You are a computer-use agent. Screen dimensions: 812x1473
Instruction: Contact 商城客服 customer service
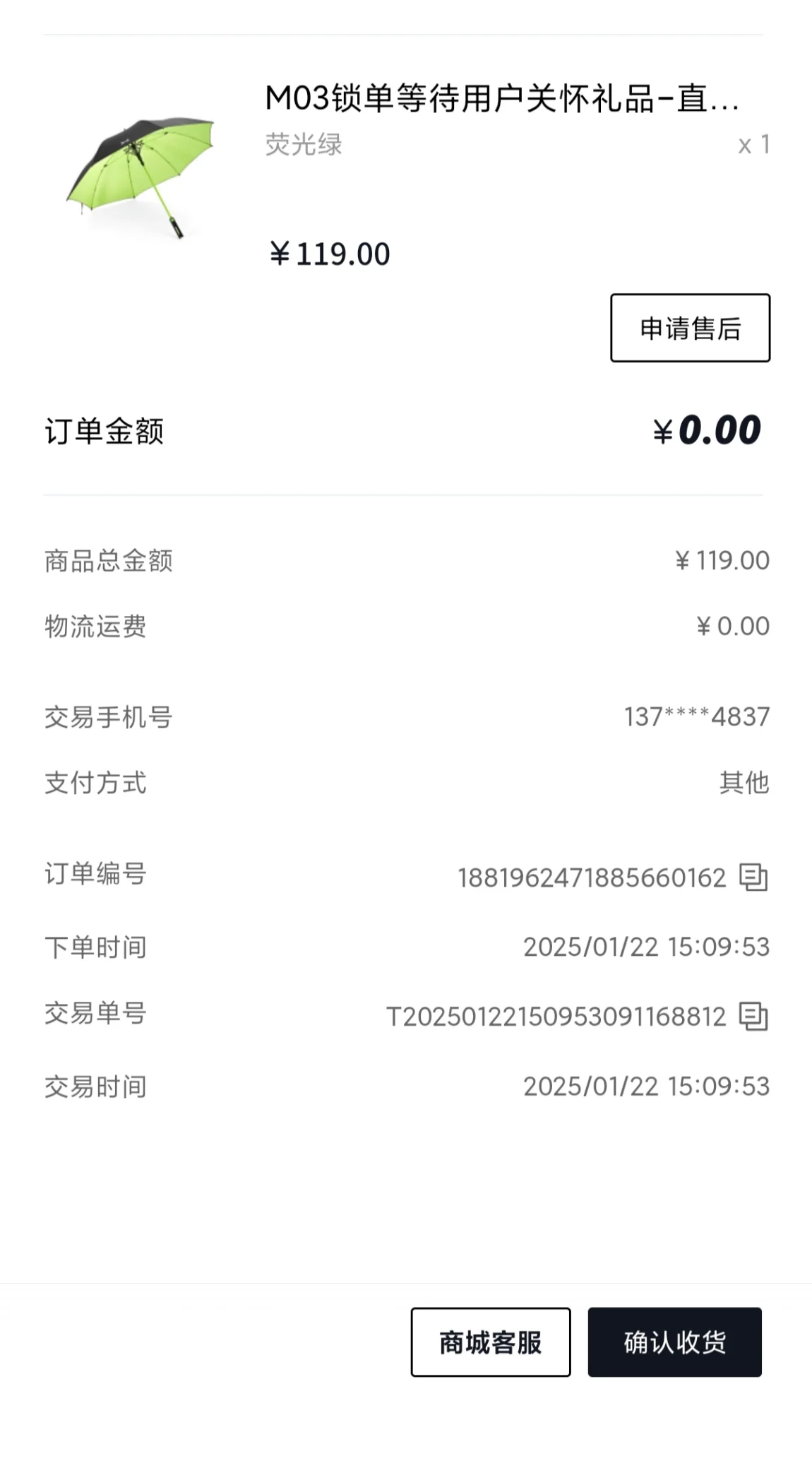[491, 1342]
